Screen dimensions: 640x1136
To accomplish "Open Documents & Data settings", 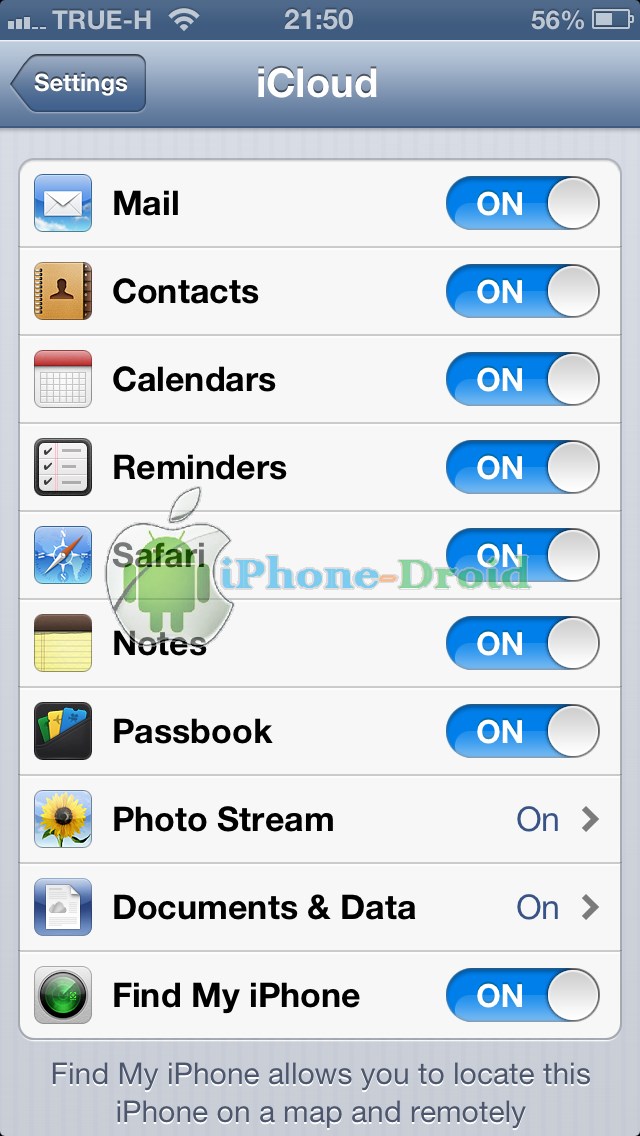I will (320, 907).
